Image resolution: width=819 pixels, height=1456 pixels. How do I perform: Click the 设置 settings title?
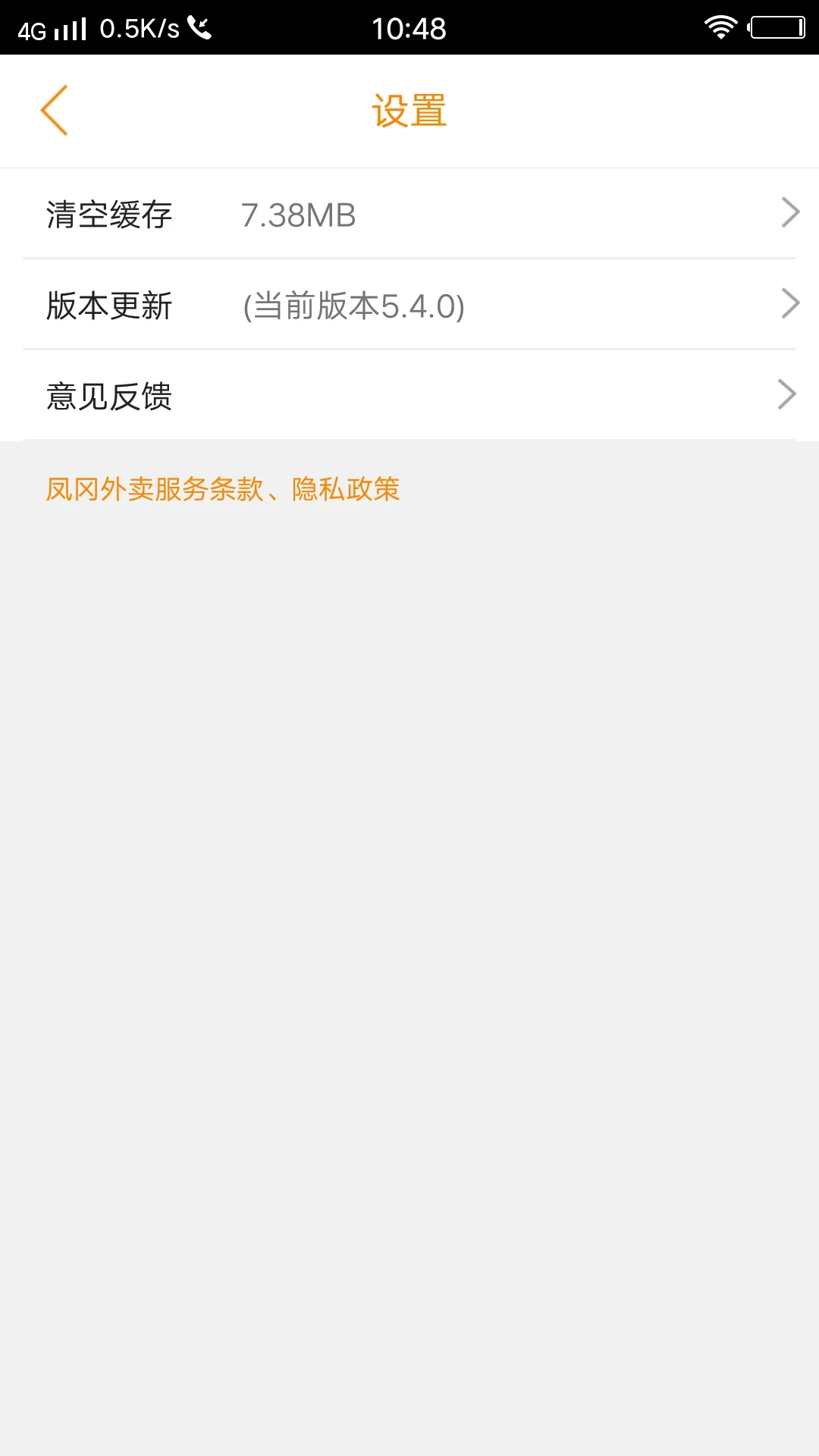(x=409, y=111)
